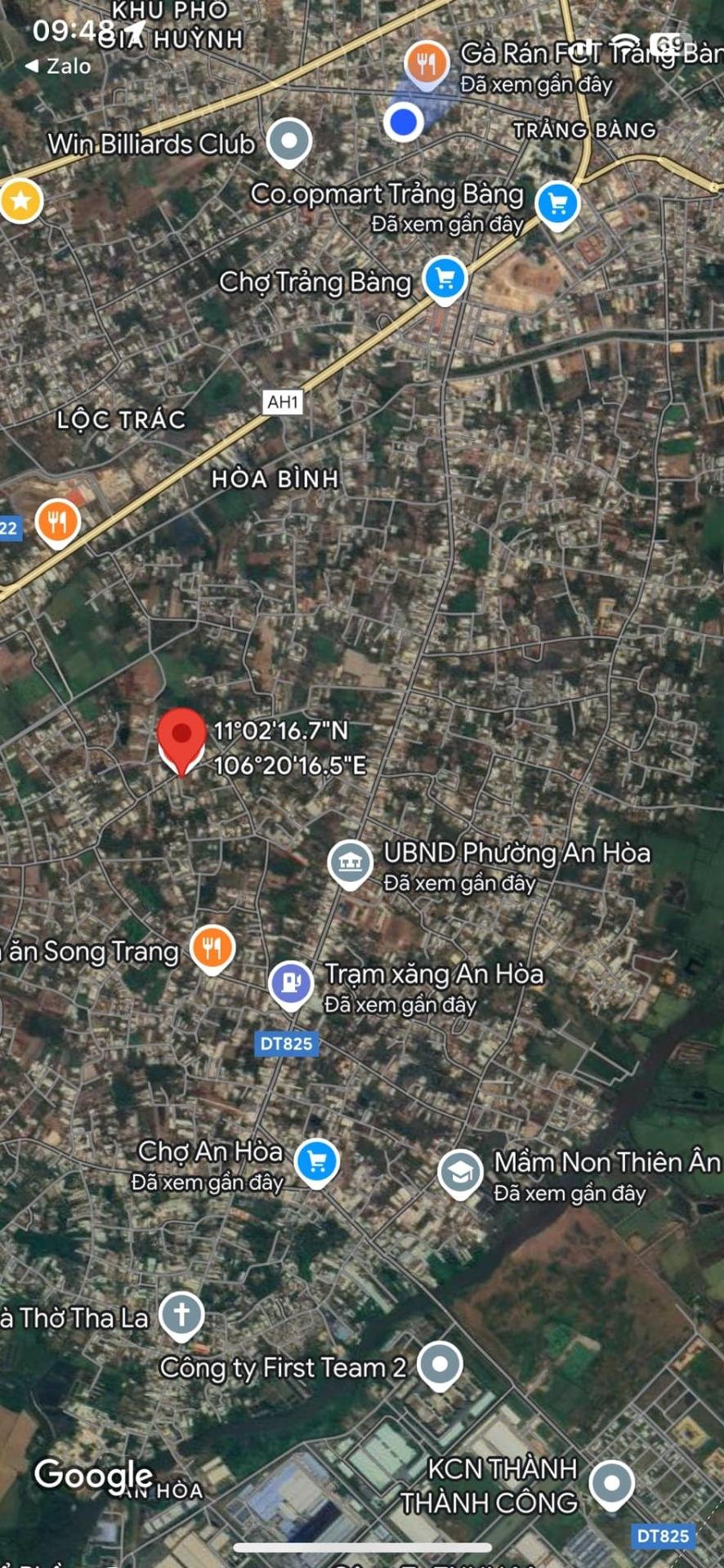The image size is (724, 1568).
Task: Open Trạm xăng An Hòa gas station pin
Action: coord(291,982)
